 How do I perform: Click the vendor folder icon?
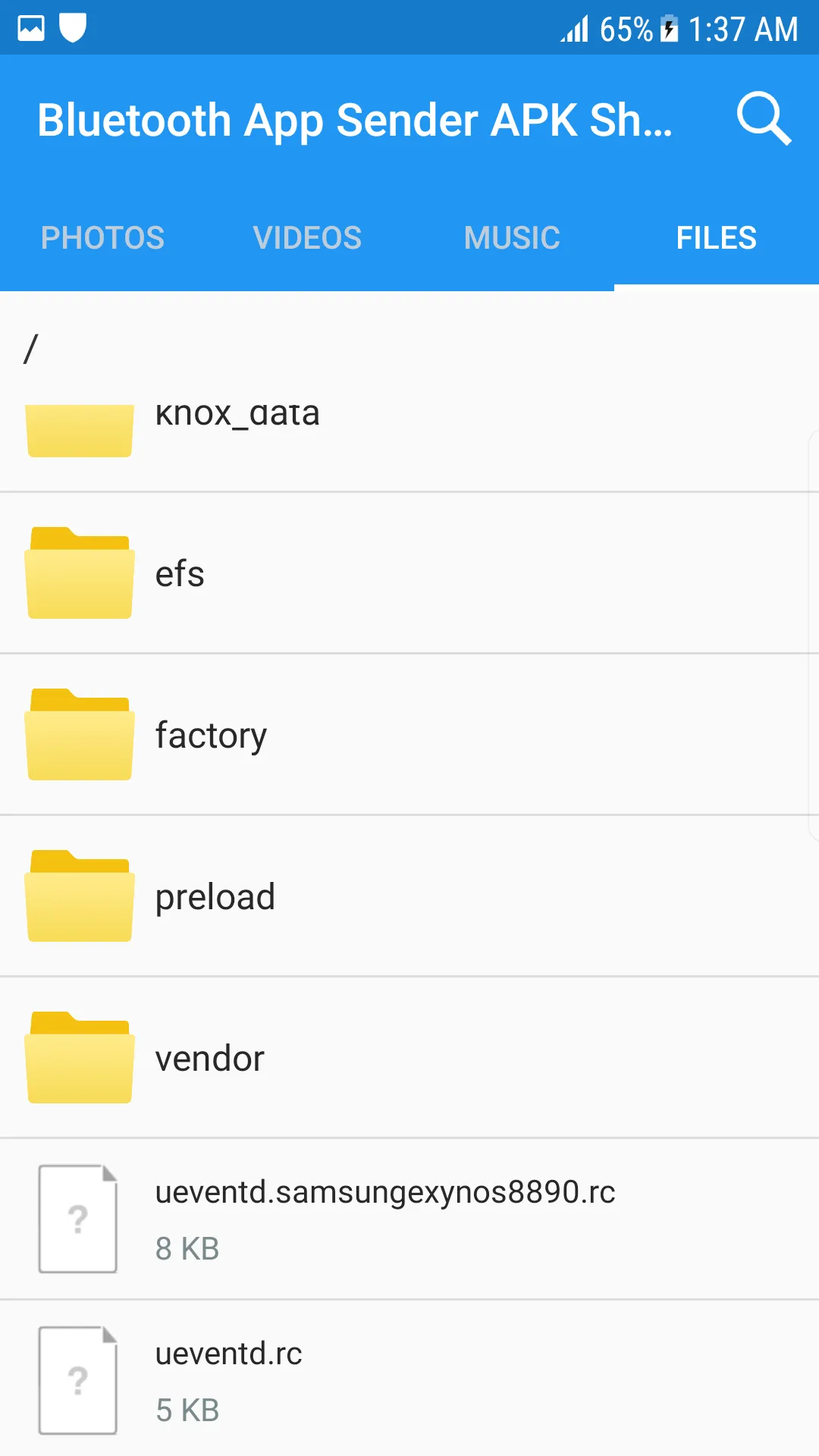(x=80, y=1058)
